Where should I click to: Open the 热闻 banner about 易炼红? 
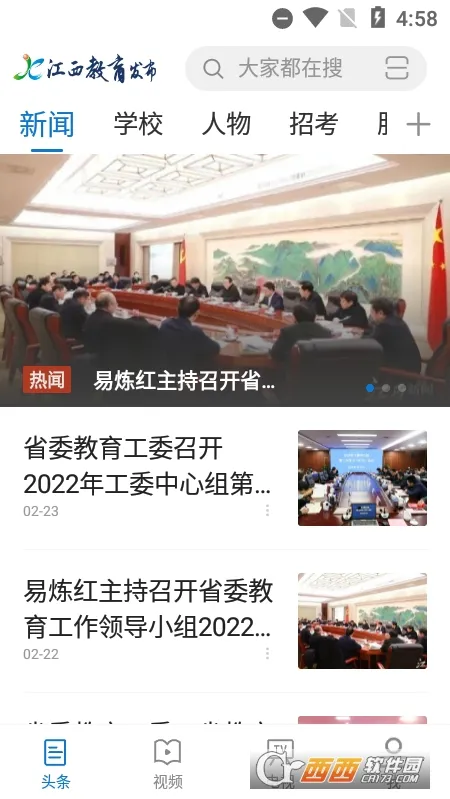[225, 280]
